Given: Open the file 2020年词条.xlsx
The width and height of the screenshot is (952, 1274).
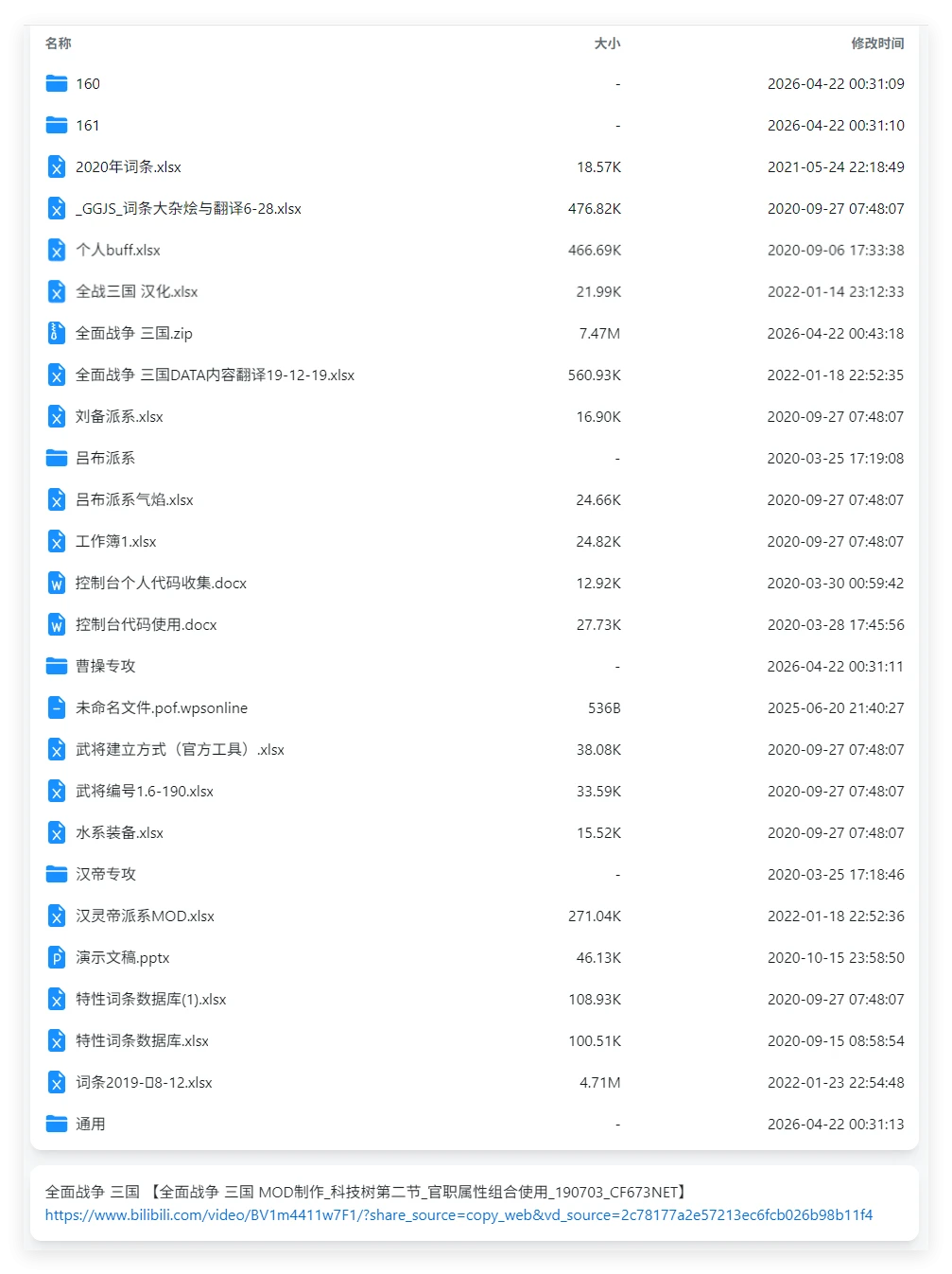Looking at the screenshot, I should point(129,167).
